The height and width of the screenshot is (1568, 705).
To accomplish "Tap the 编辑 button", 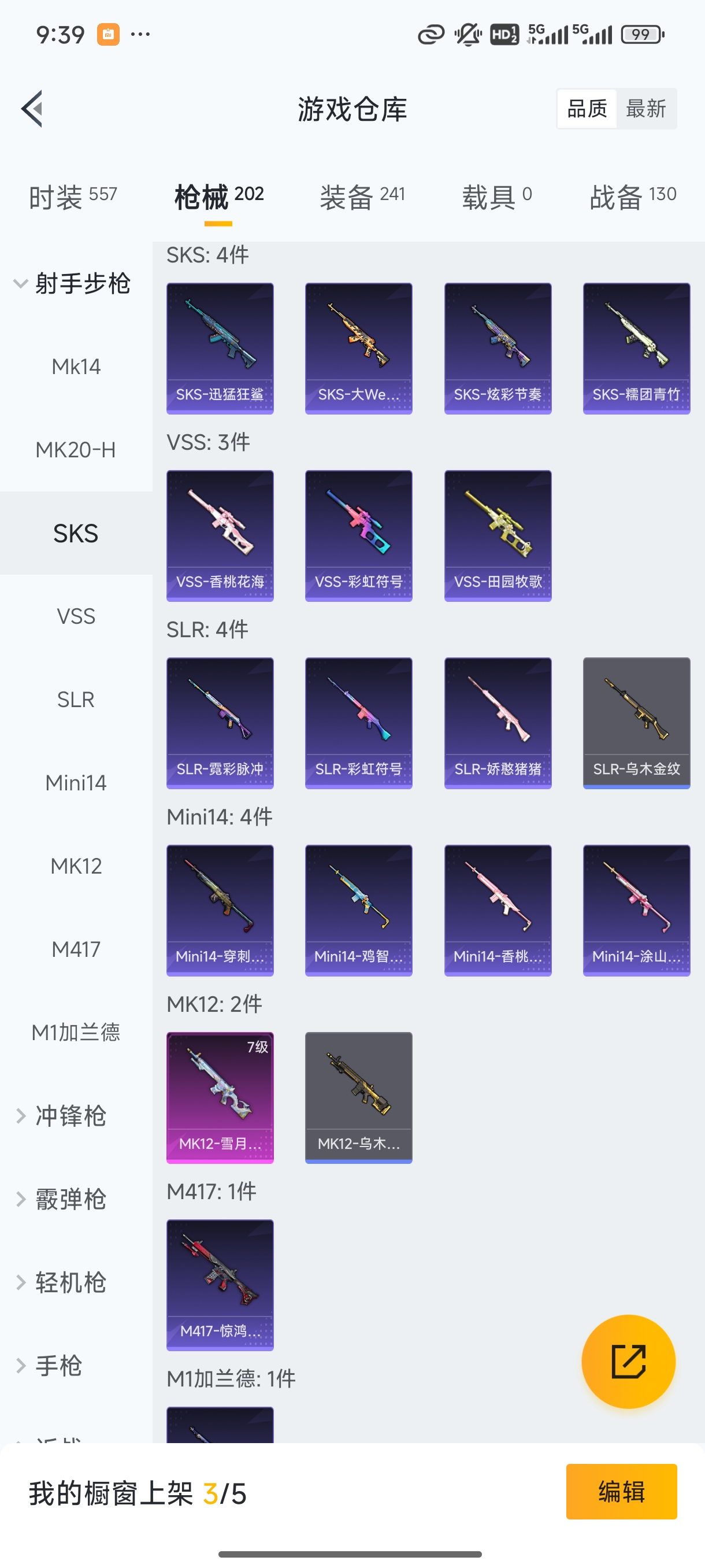I will coord(621,1491).
